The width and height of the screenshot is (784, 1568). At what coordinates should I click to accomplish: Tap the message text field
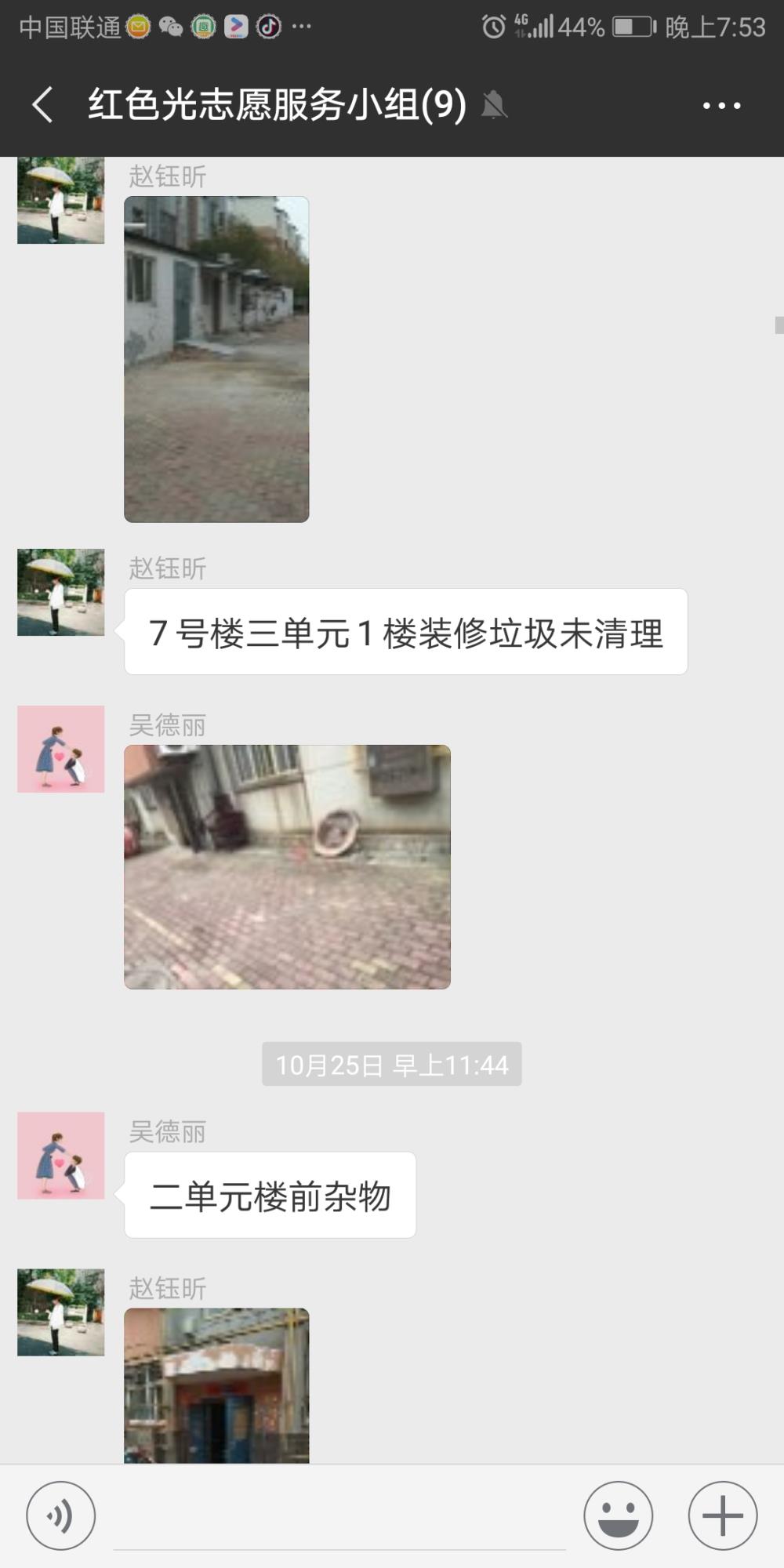pos(339,1517)
